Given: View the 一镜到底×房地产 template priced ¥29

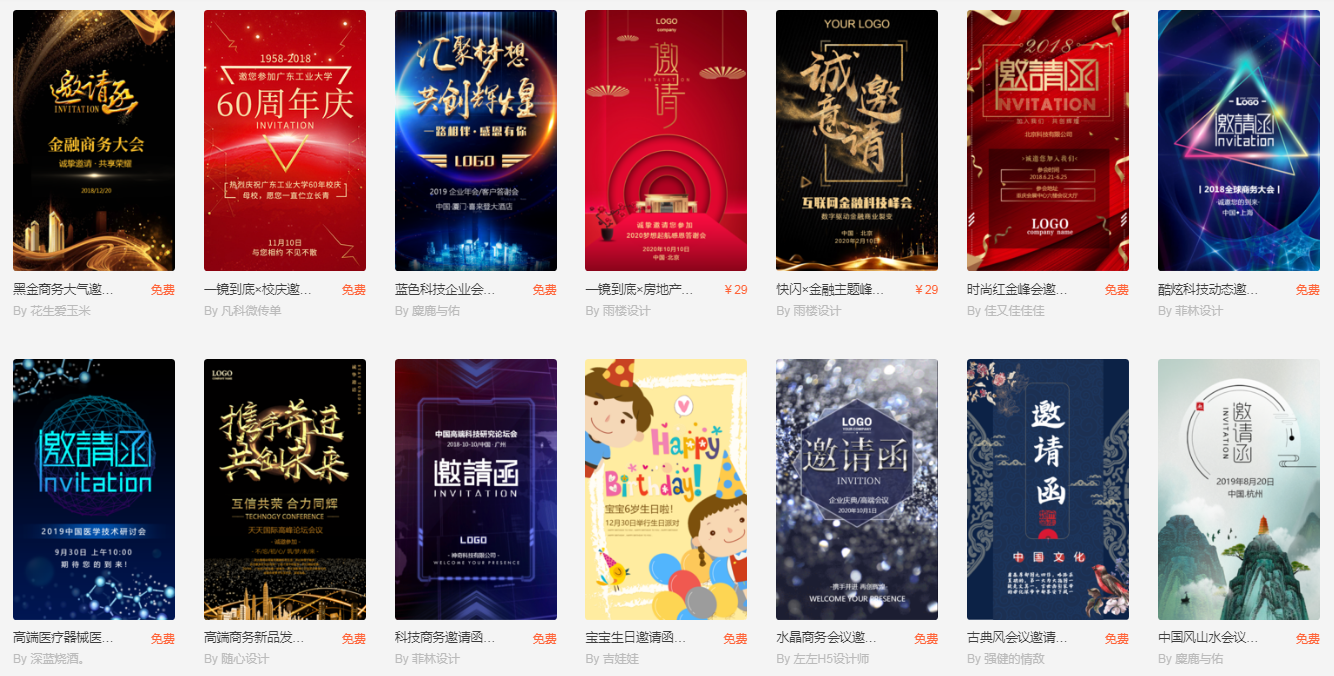Looking at the screenshot, I should click(666, 140).
